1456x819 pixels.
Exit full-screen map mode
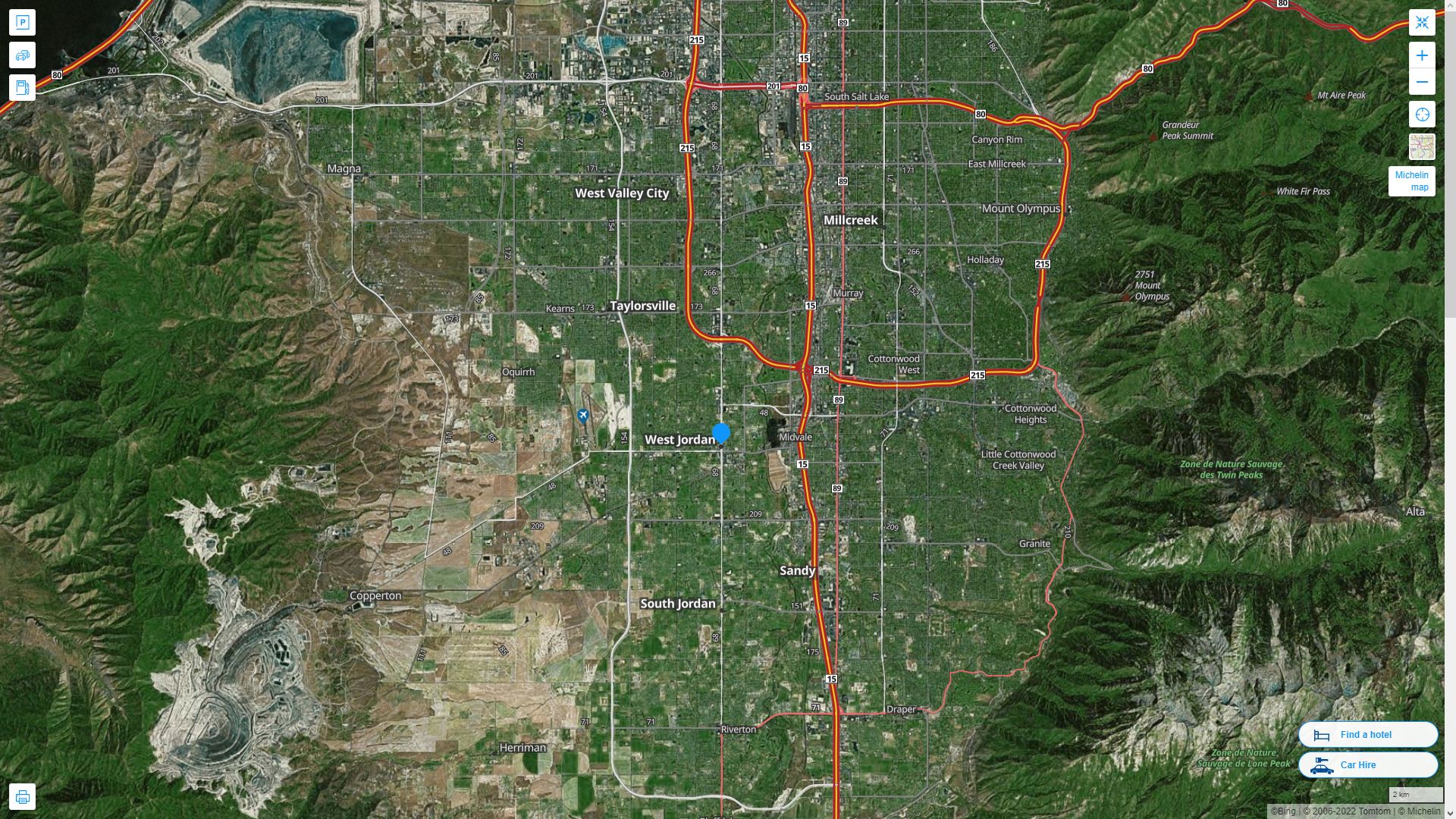point(1422,23)
